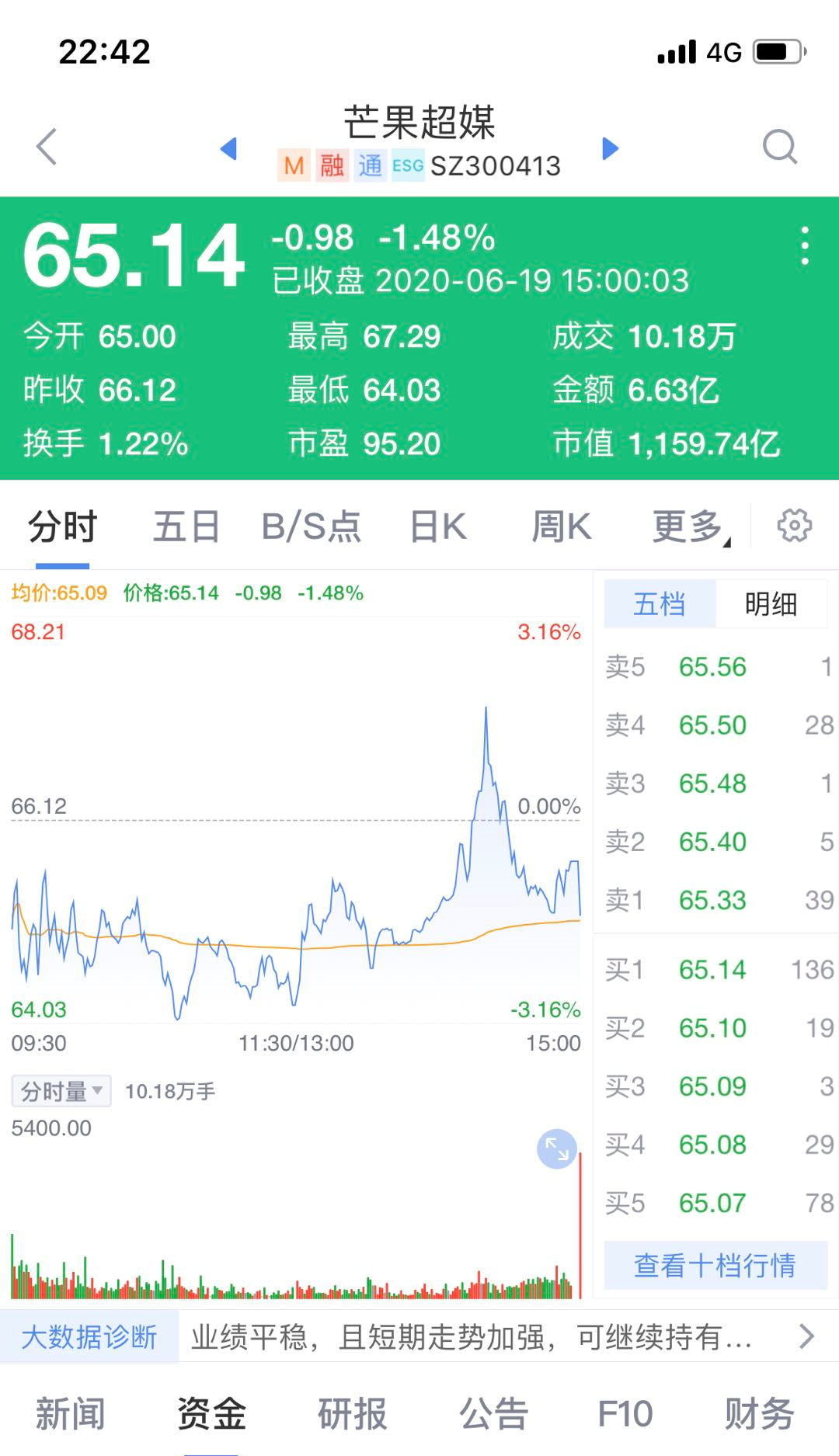
Task: Expand the chart to full screen
Action: [x=557, y=1148]
